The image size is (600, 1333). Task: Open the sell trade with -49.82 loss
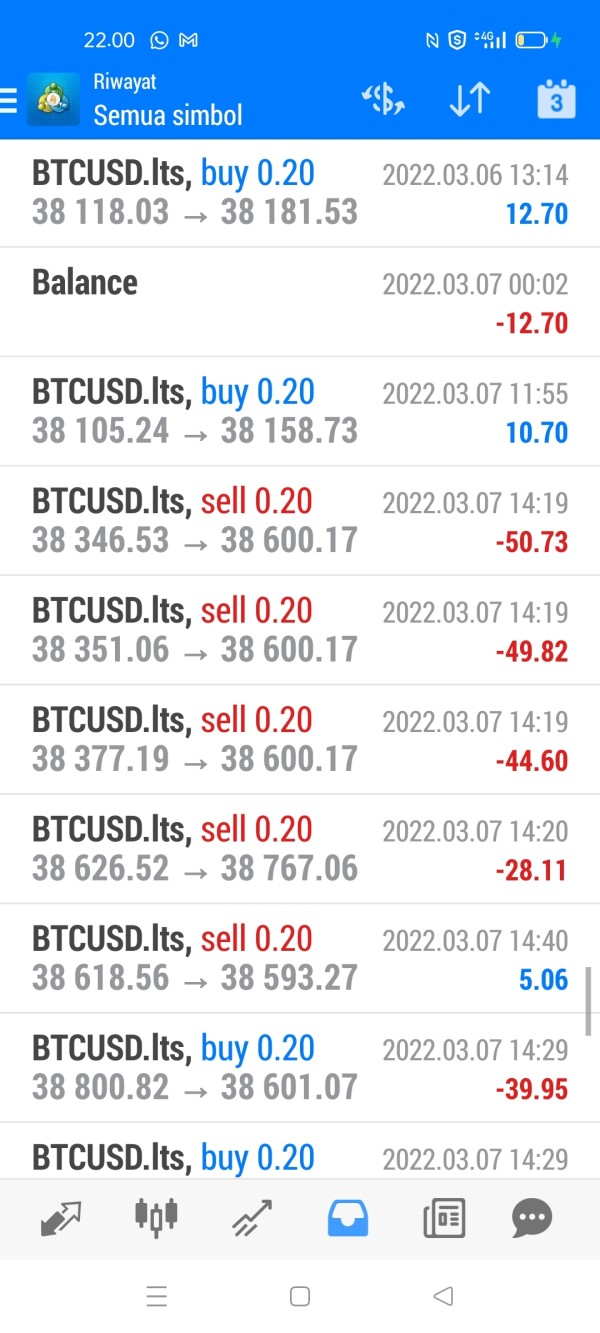pyautogui.click(x=300, y=630)
